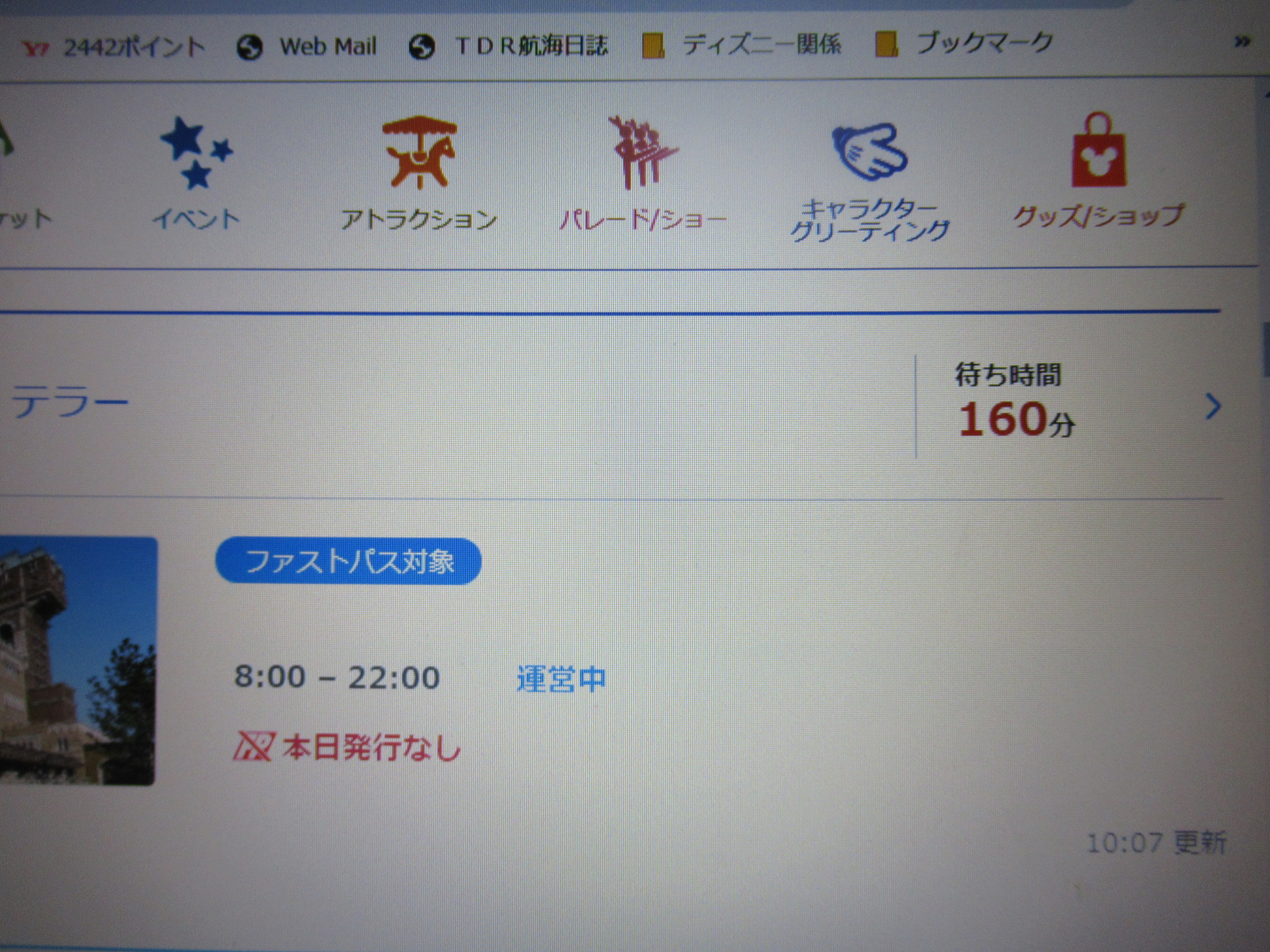Open the Web Mail bookmark

pyautogui.click(x=308, y=46)
